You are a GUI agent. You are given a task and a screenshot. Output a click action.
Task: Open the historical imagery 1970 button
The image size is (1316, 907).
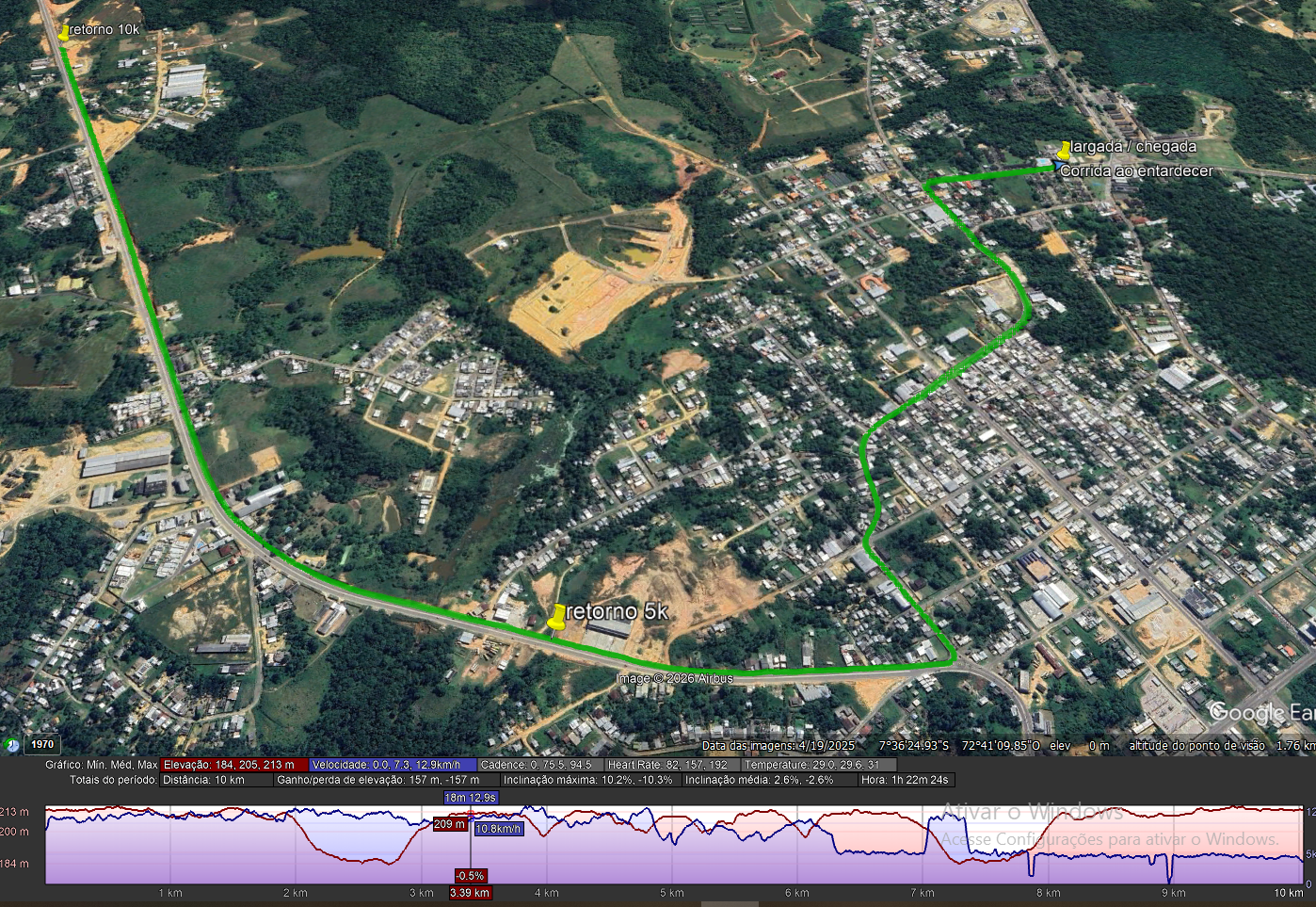[x=42, y=744]
